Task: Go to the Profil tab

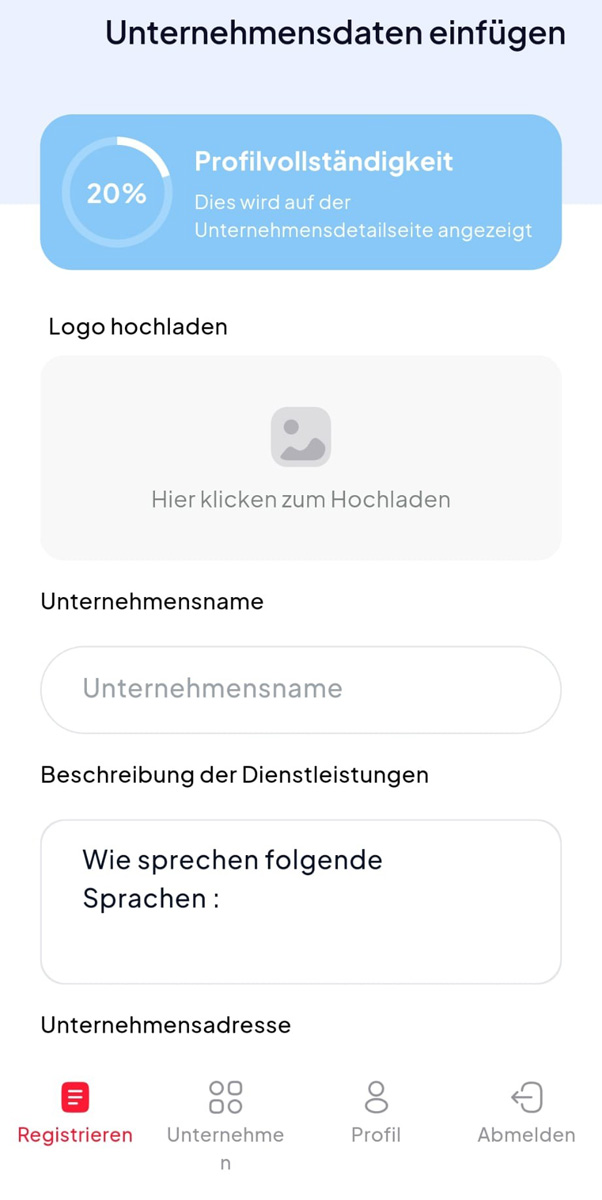Action: coord(376,1112)
